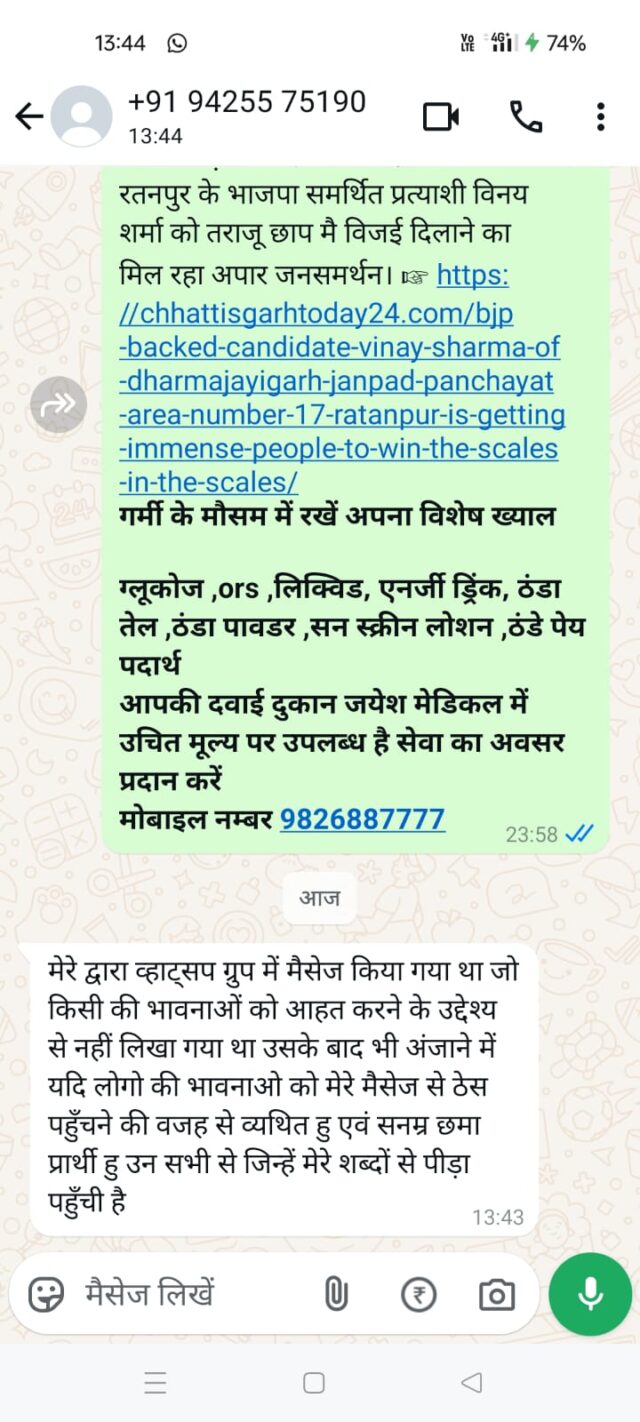The image size is (640, 1422).
Task: Focus the message input field
Action: [x=190, y=1294]
